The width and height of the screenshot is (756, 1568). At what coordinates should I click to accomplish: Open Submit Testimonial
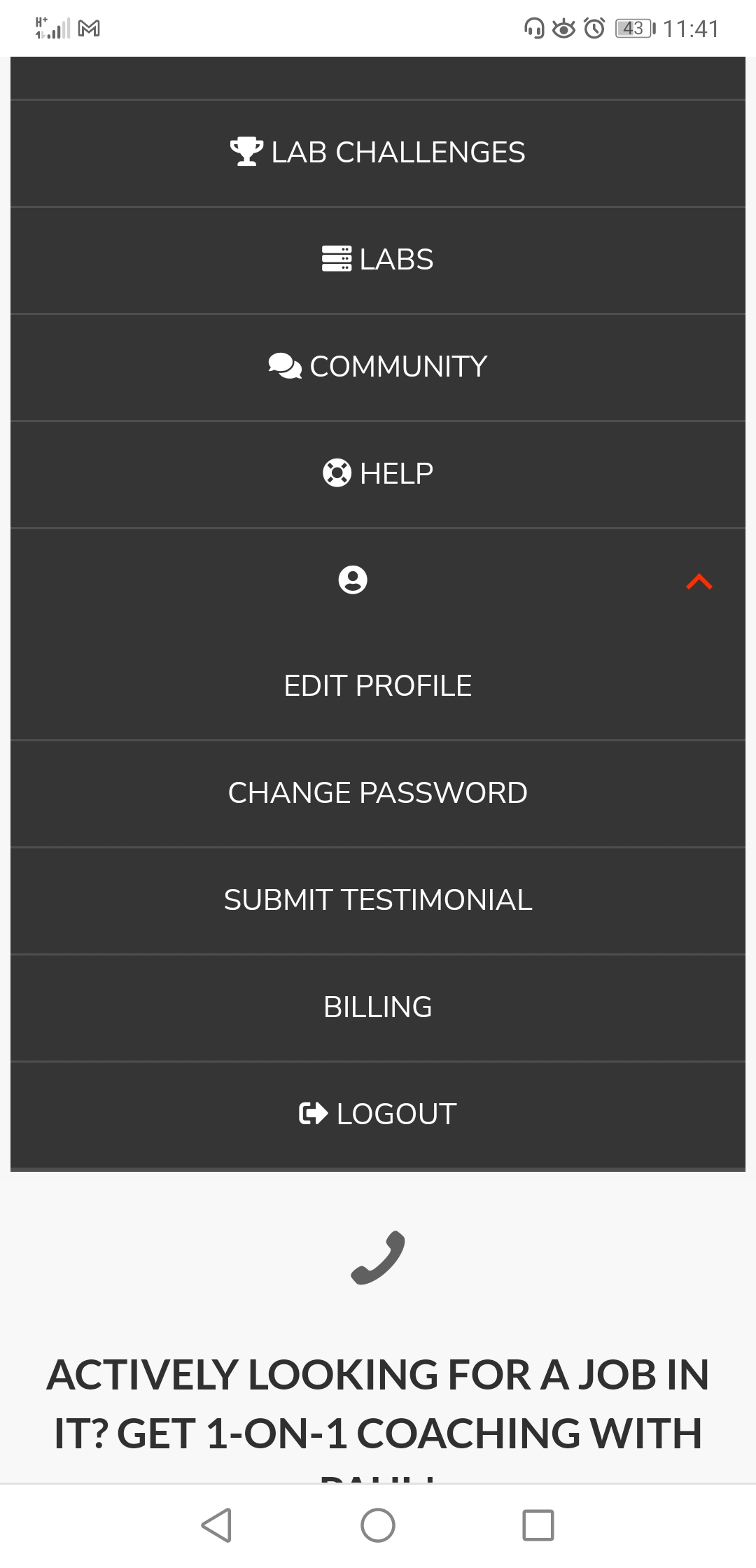coord(378,900)
